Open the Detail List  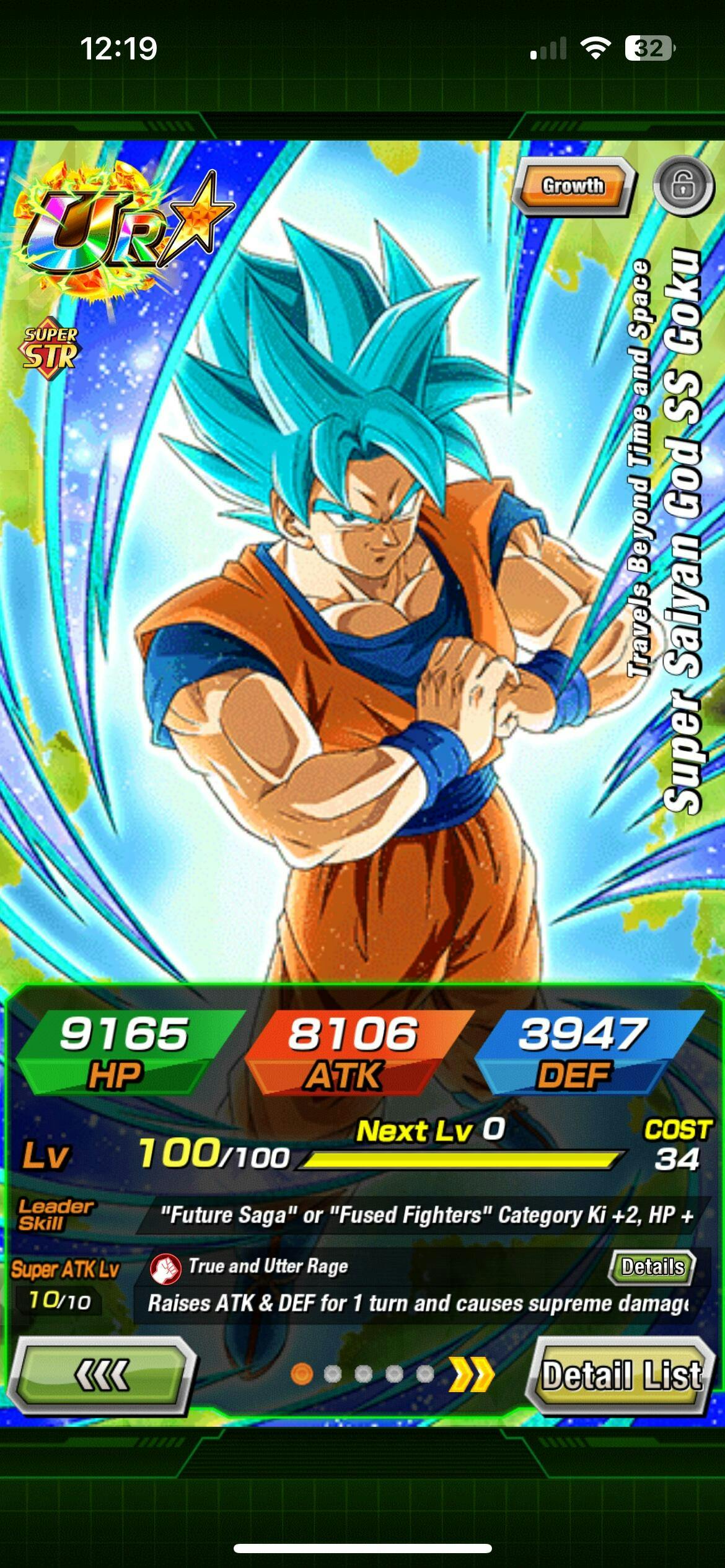click(620, 1375)
